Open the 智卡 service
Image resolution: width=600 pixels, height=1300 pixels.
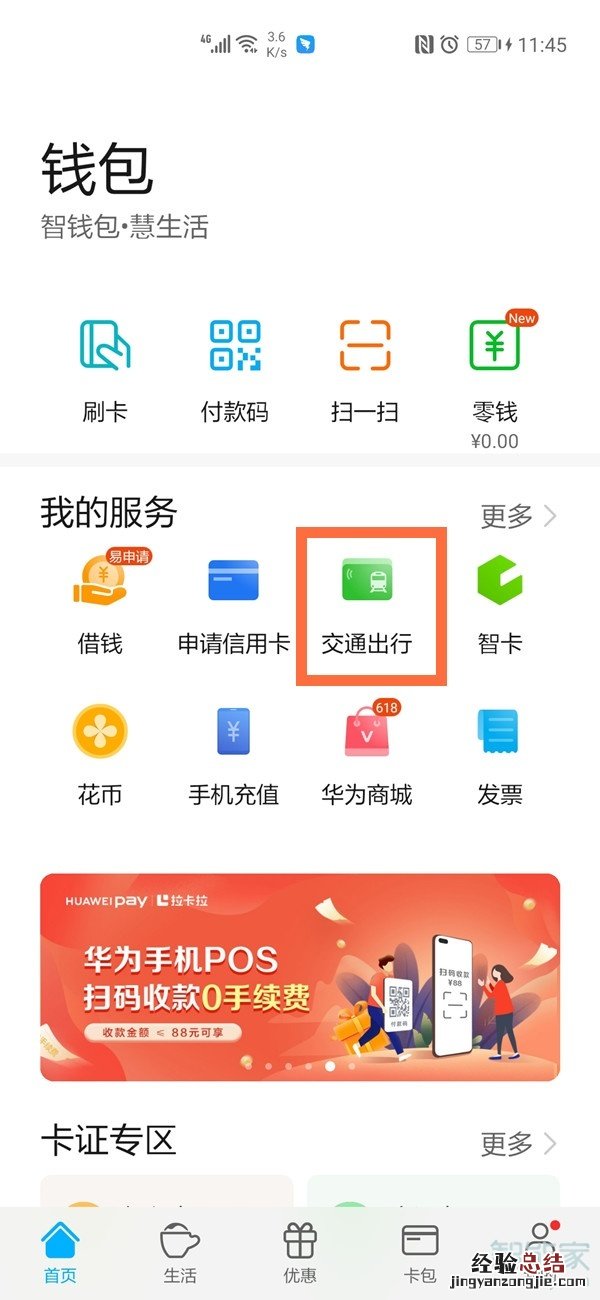pos(500,600)
